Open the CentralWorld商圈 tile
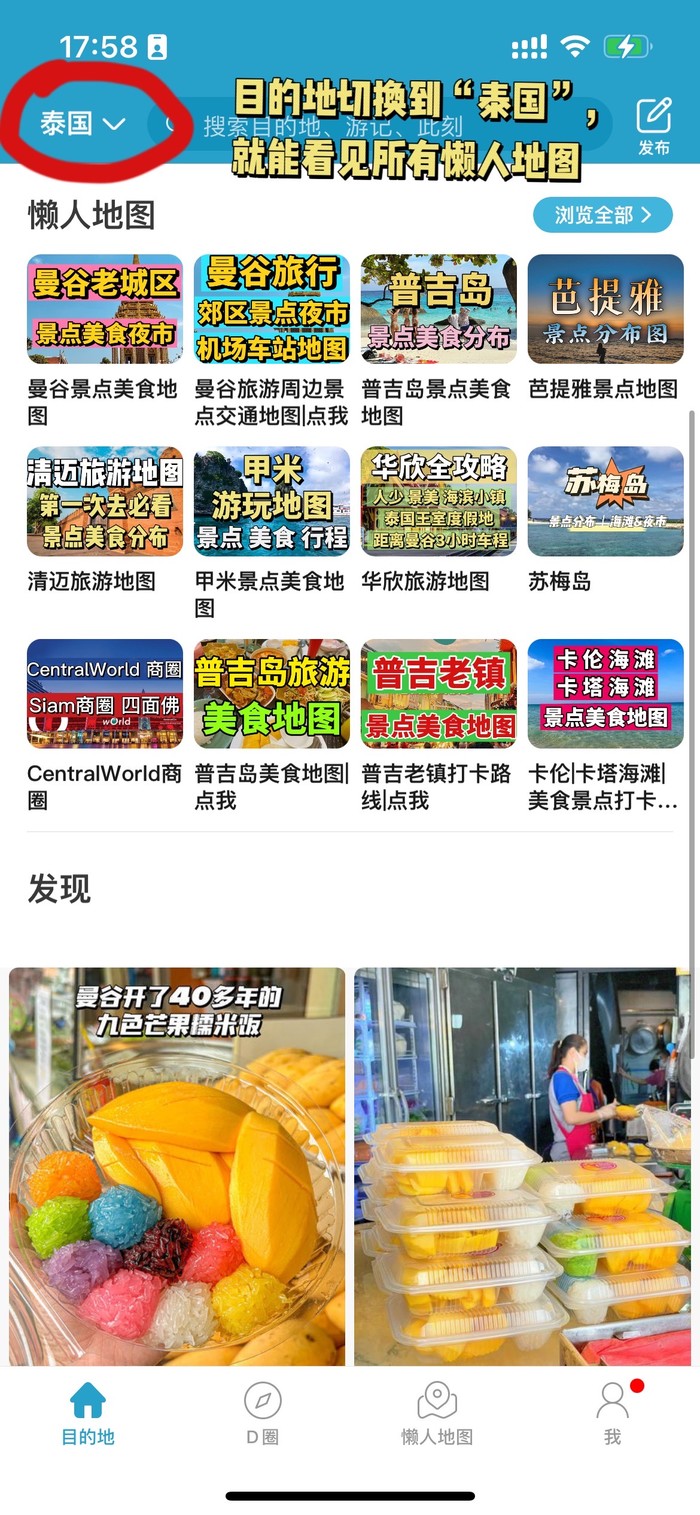Viewport: 700px width, 1515px height. point(105,693)
